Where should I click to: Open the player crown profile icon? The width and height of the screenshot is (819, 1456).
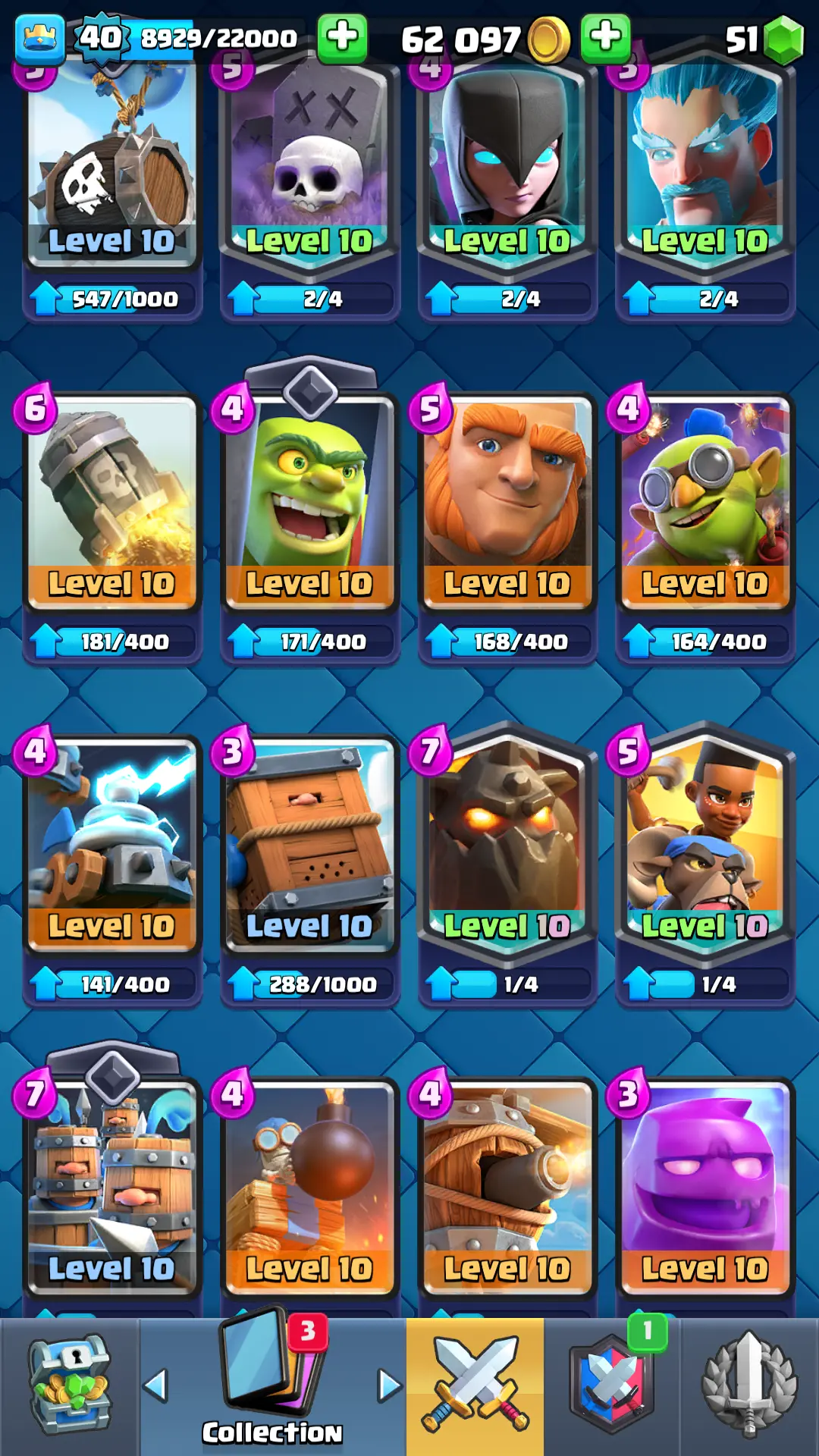(39, 38)
